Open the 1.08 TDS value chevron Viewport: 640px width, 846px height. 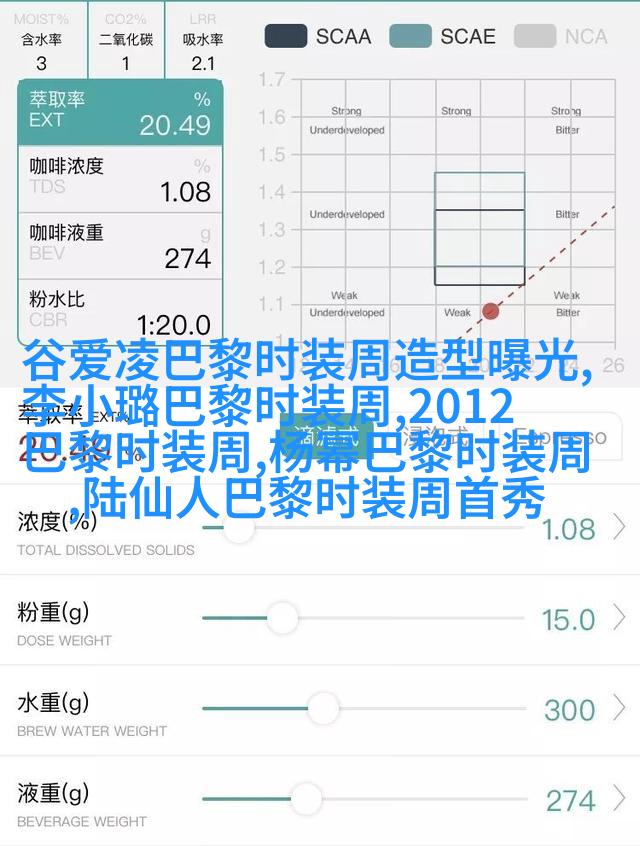click(x=620, y=528)
